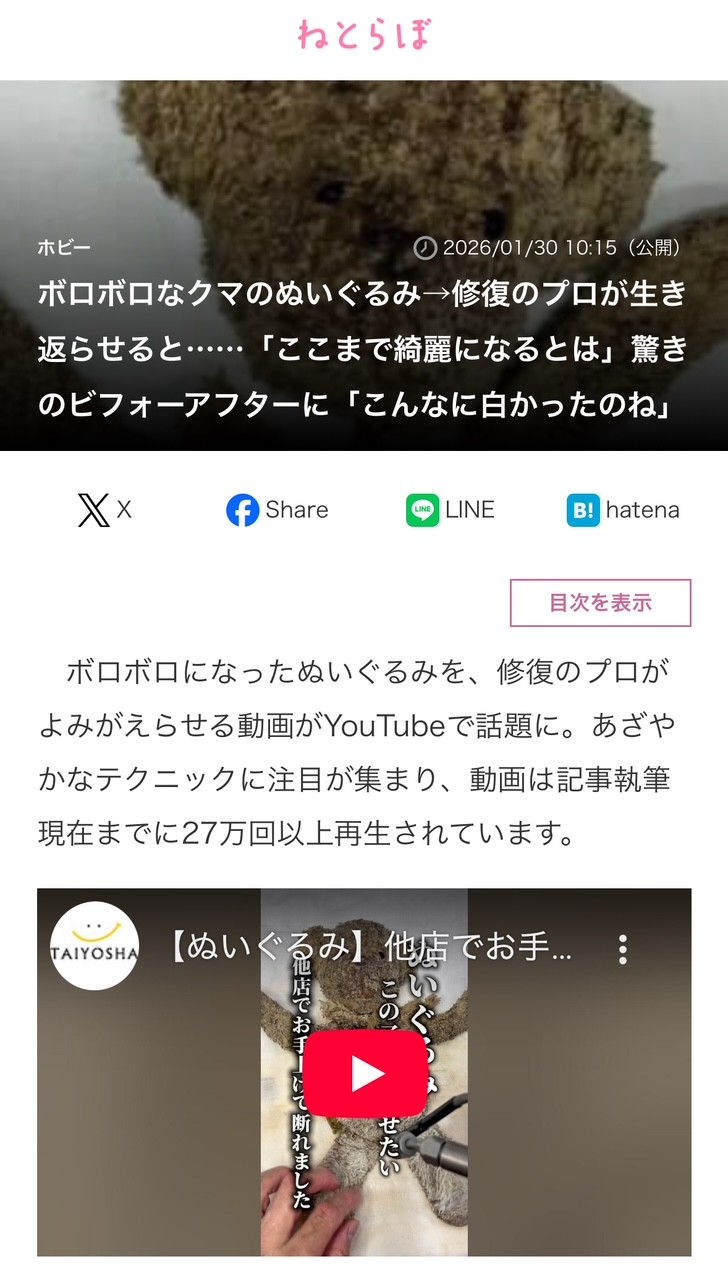Bookmark the article with hatena B! icon
The height and width of the screenshot is (1280, 728).
tap(585, 510)
